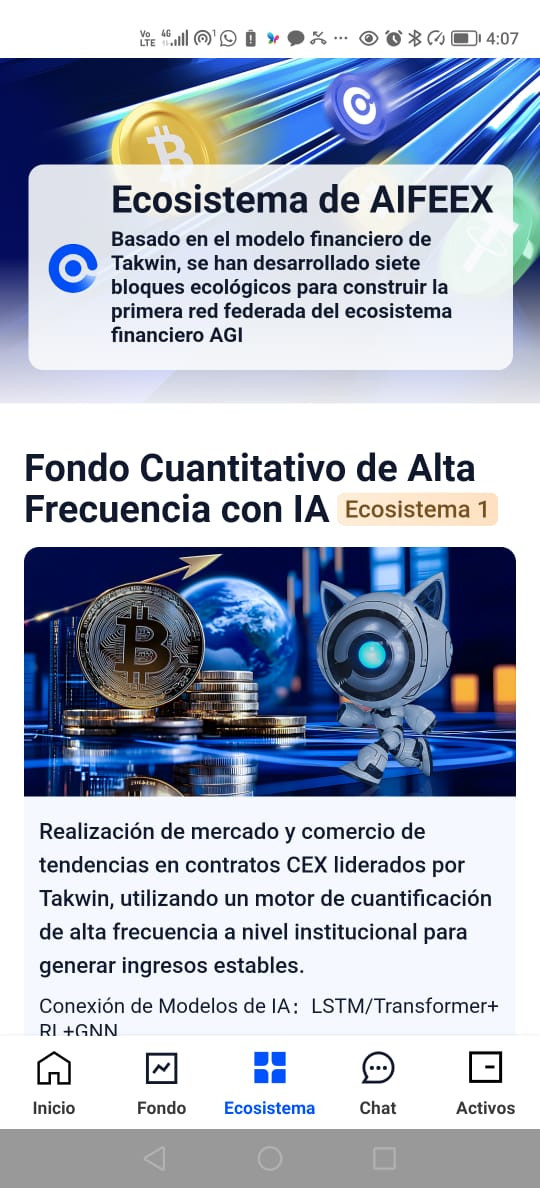Screen dimensions: 540x1188
Task: Go to the Inicio tab
Action: (x=54, y=1083)
